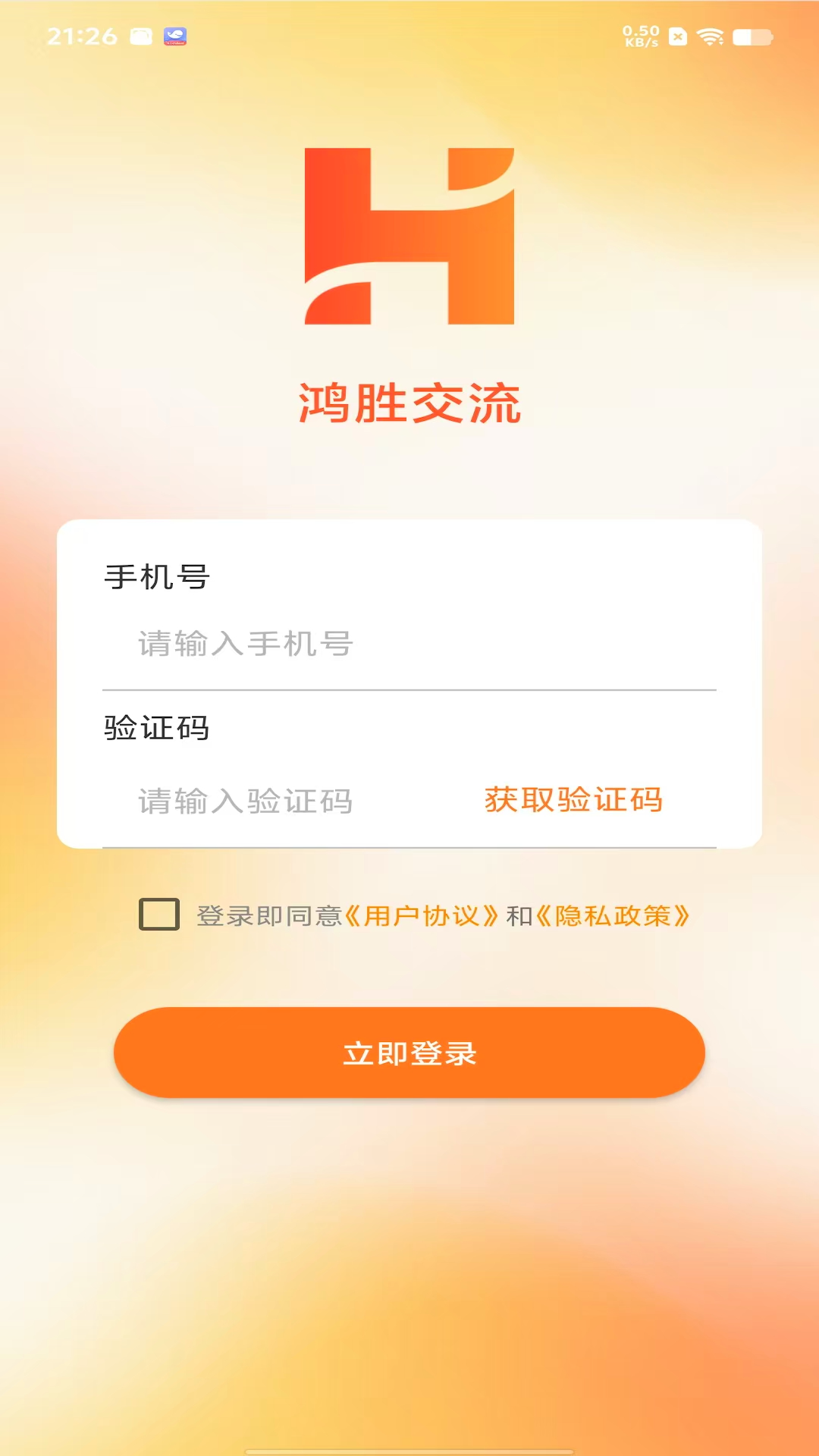Tap the no-SIM crossed icon in status bar

[676, 36]
